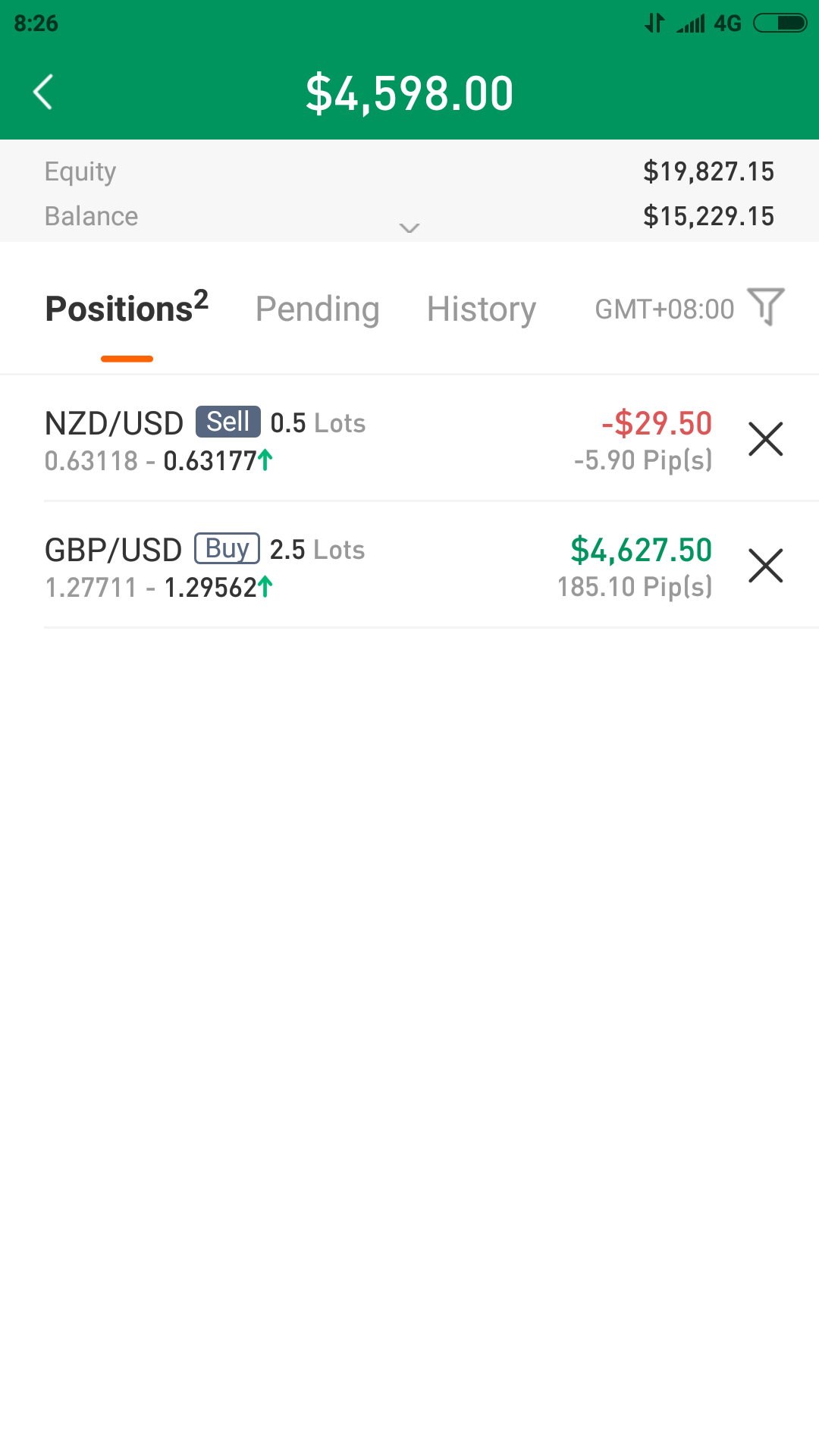Close the NZD/USD position

(x=765, y=439)
